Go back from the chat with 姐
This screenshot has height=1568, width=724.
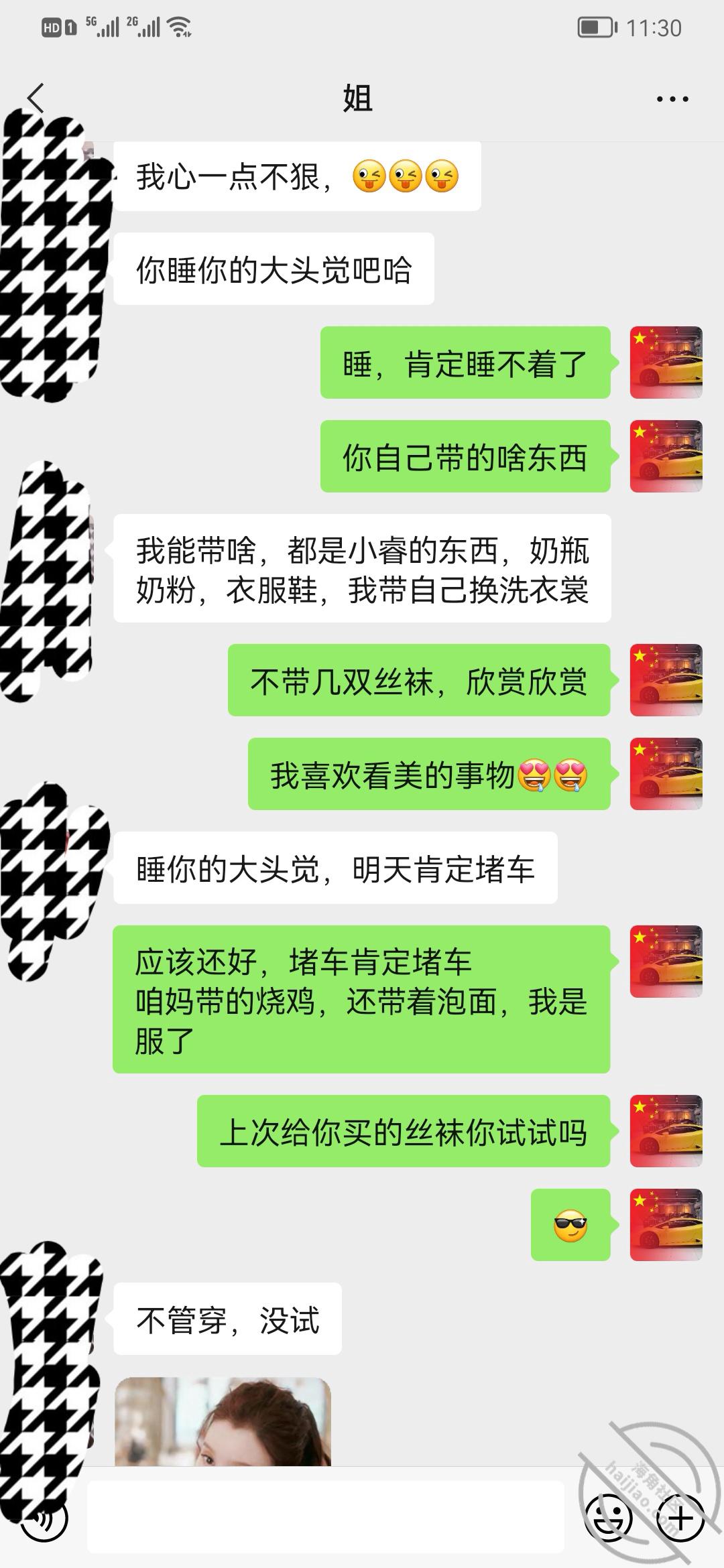tap(36, 99)
